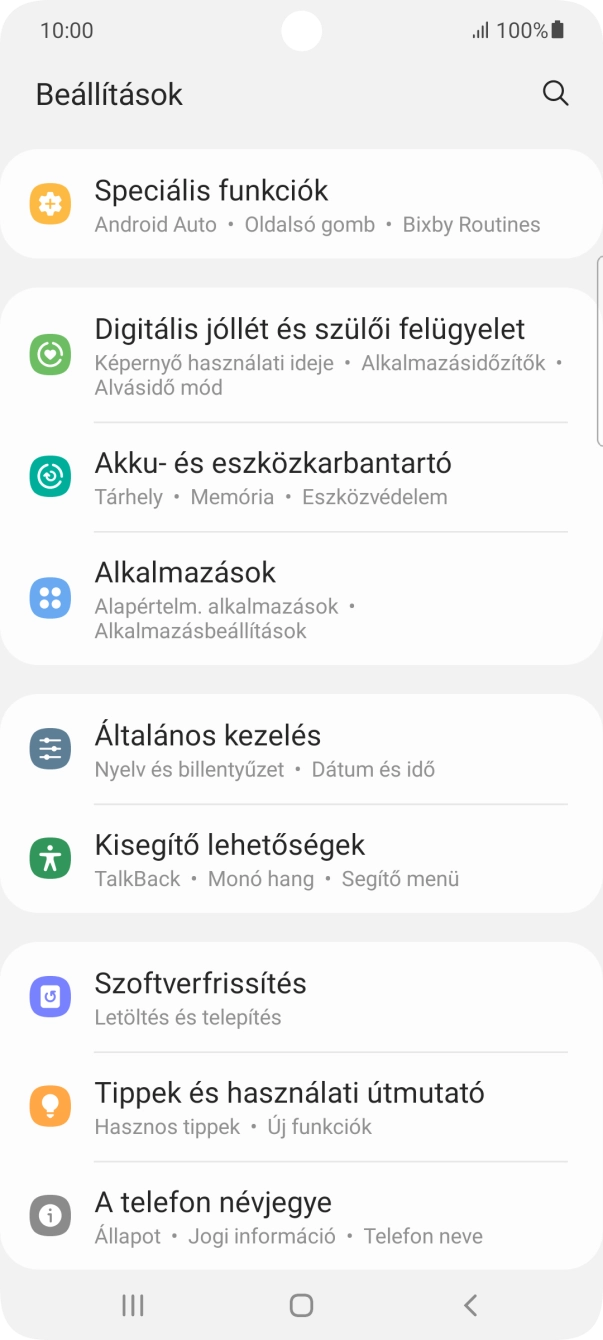Tap the system back button

(470, 1305)
